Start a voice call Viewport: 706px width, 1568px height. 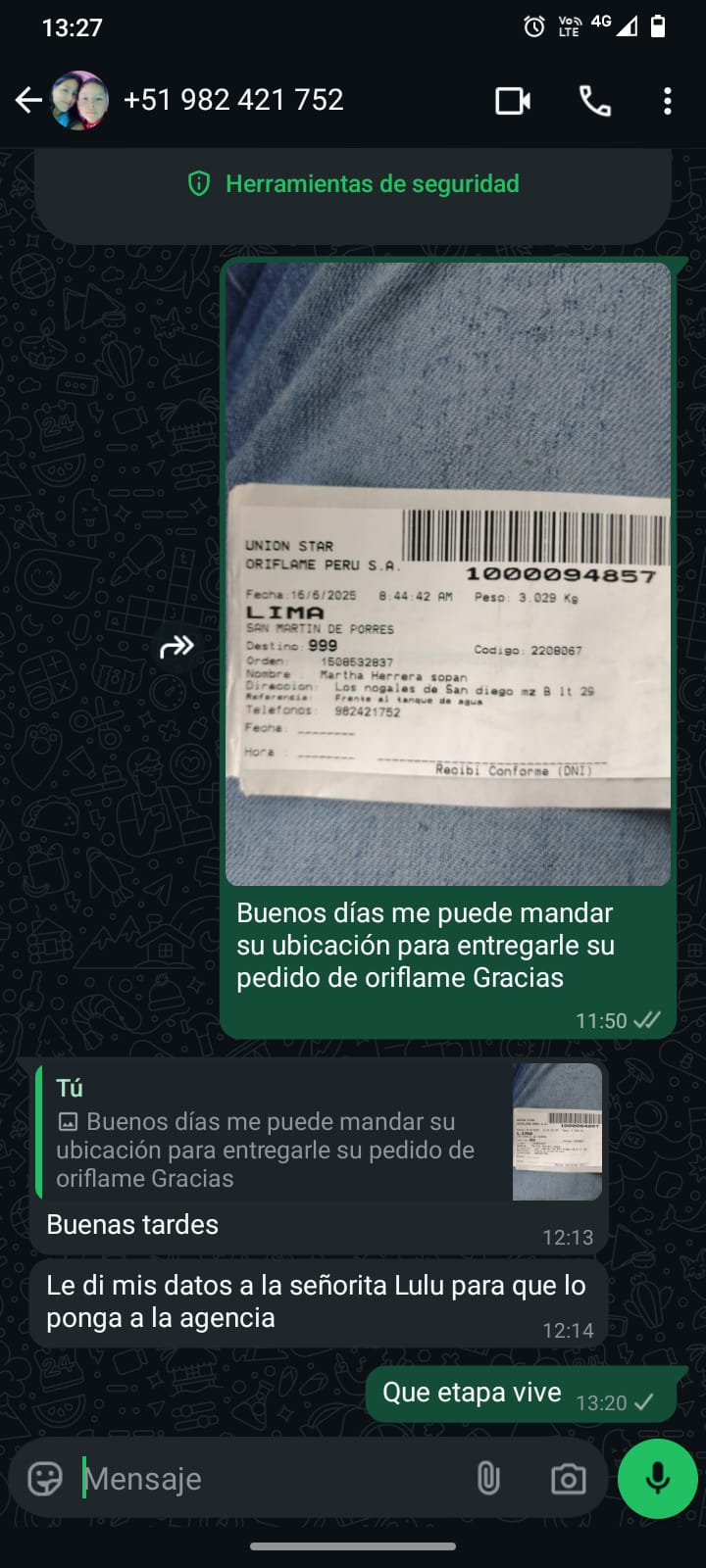pos(595,101)
